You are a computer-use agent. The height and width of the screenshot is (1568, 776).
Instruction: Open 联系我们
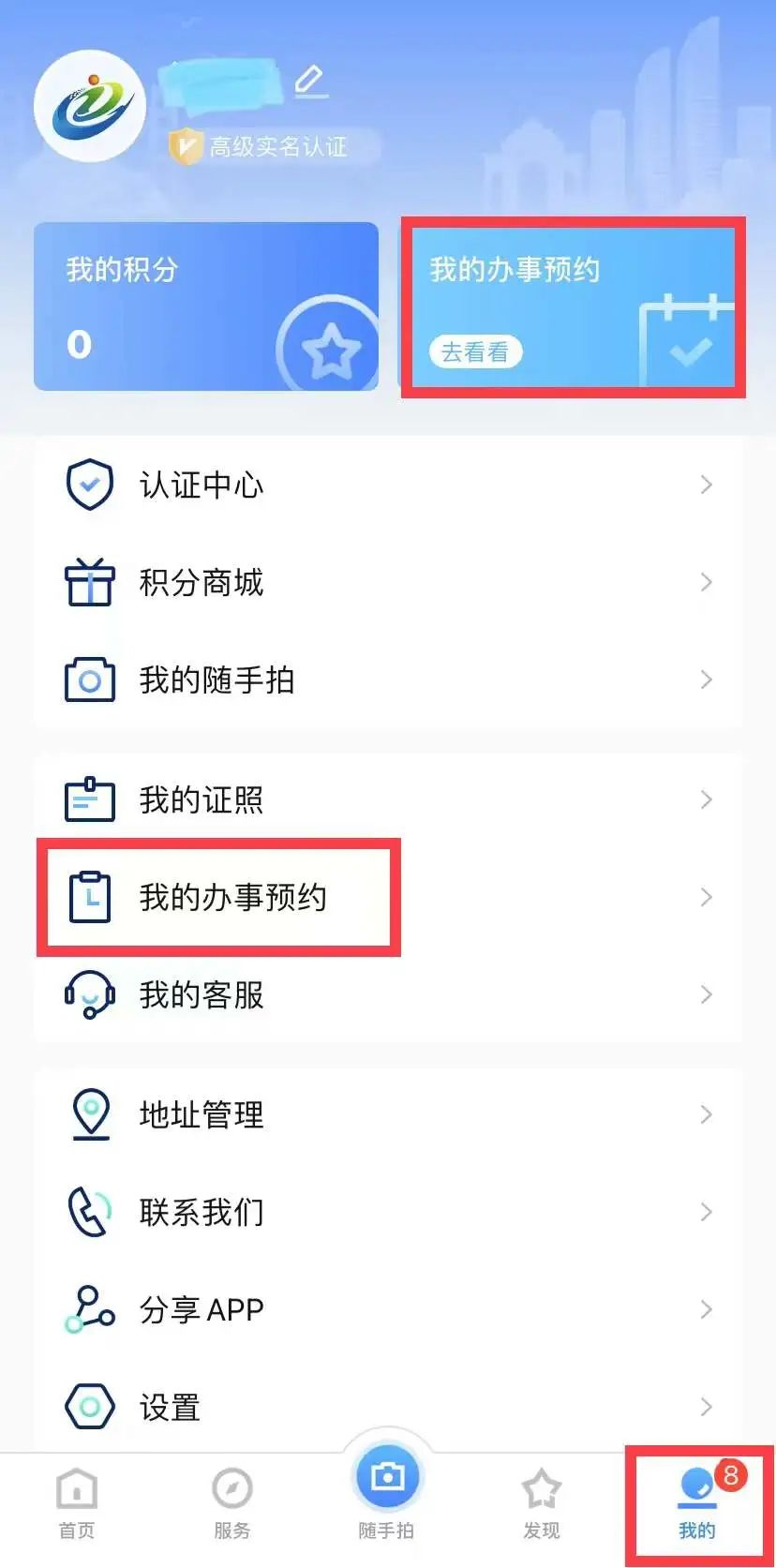pyautogui.click(x=388, y=1212)
